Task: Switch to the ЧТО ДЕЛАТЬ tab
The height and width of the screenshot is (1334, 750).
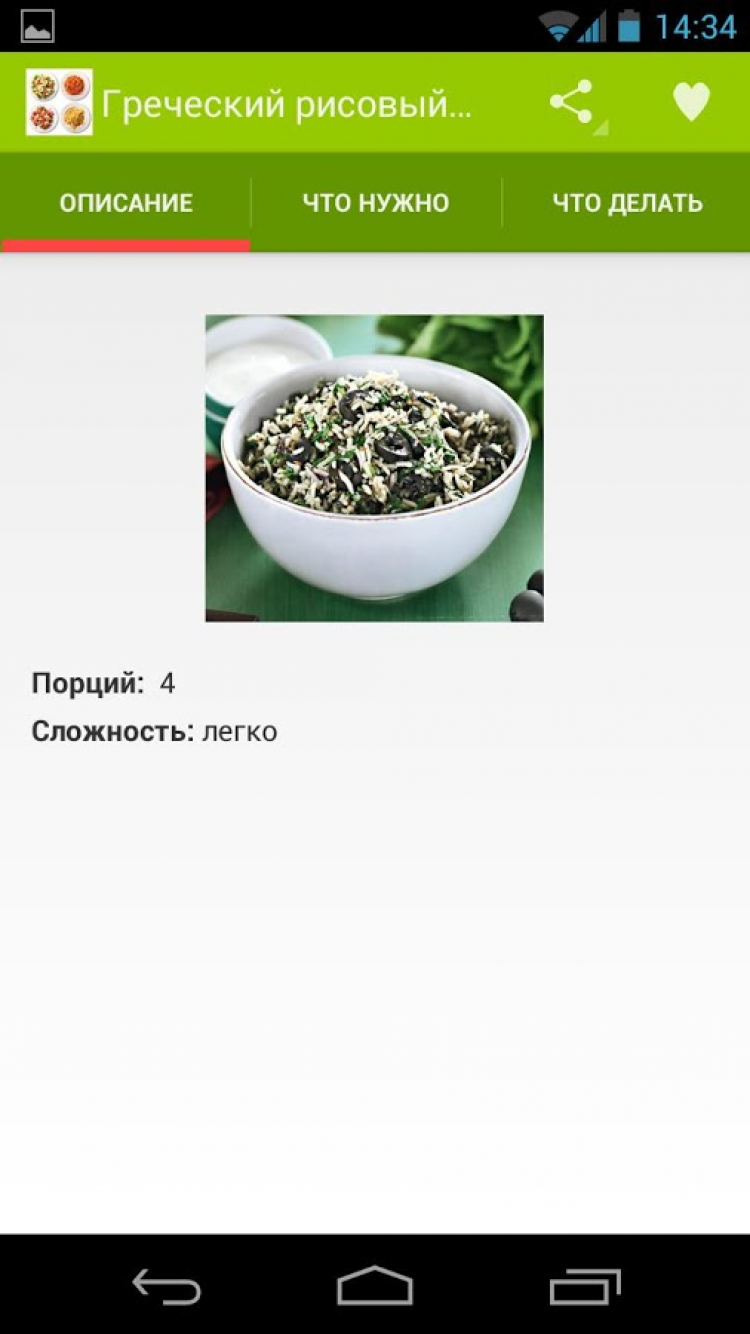Action: [x=627, y=203]
